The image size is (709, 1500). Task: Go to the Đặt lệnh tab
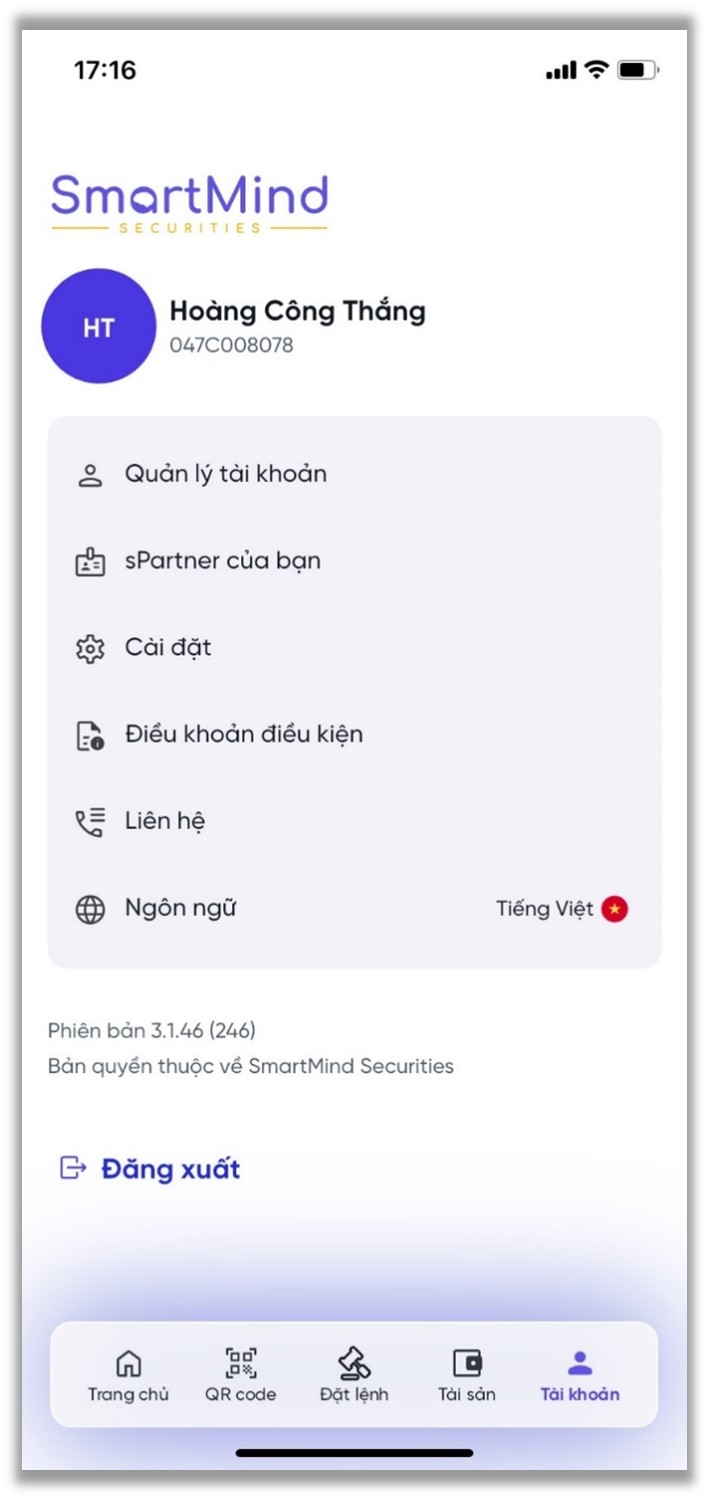coord(354,1375)
